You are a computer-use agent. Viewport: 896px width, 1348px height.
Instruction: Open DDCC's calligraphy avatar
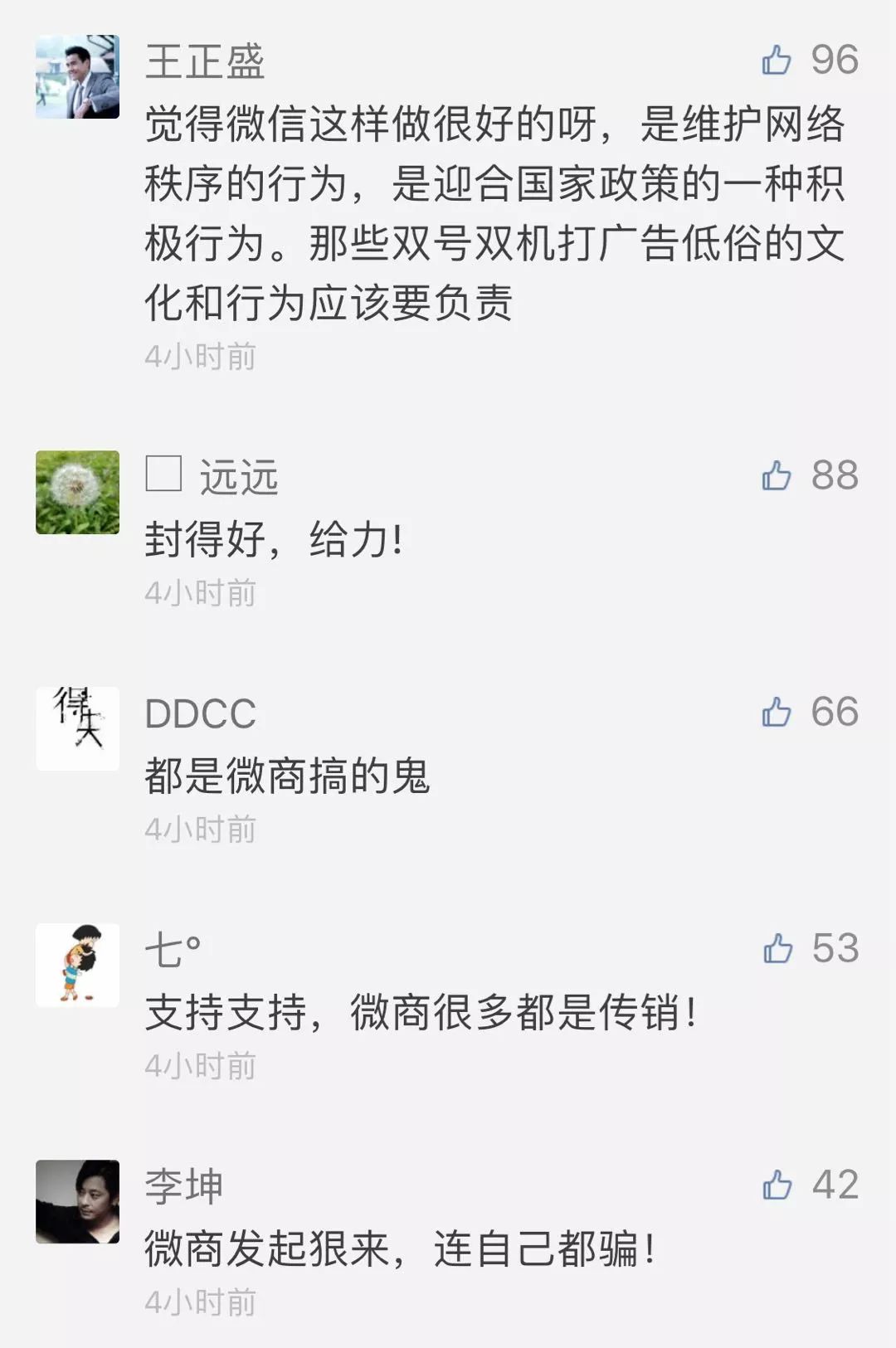78,726
